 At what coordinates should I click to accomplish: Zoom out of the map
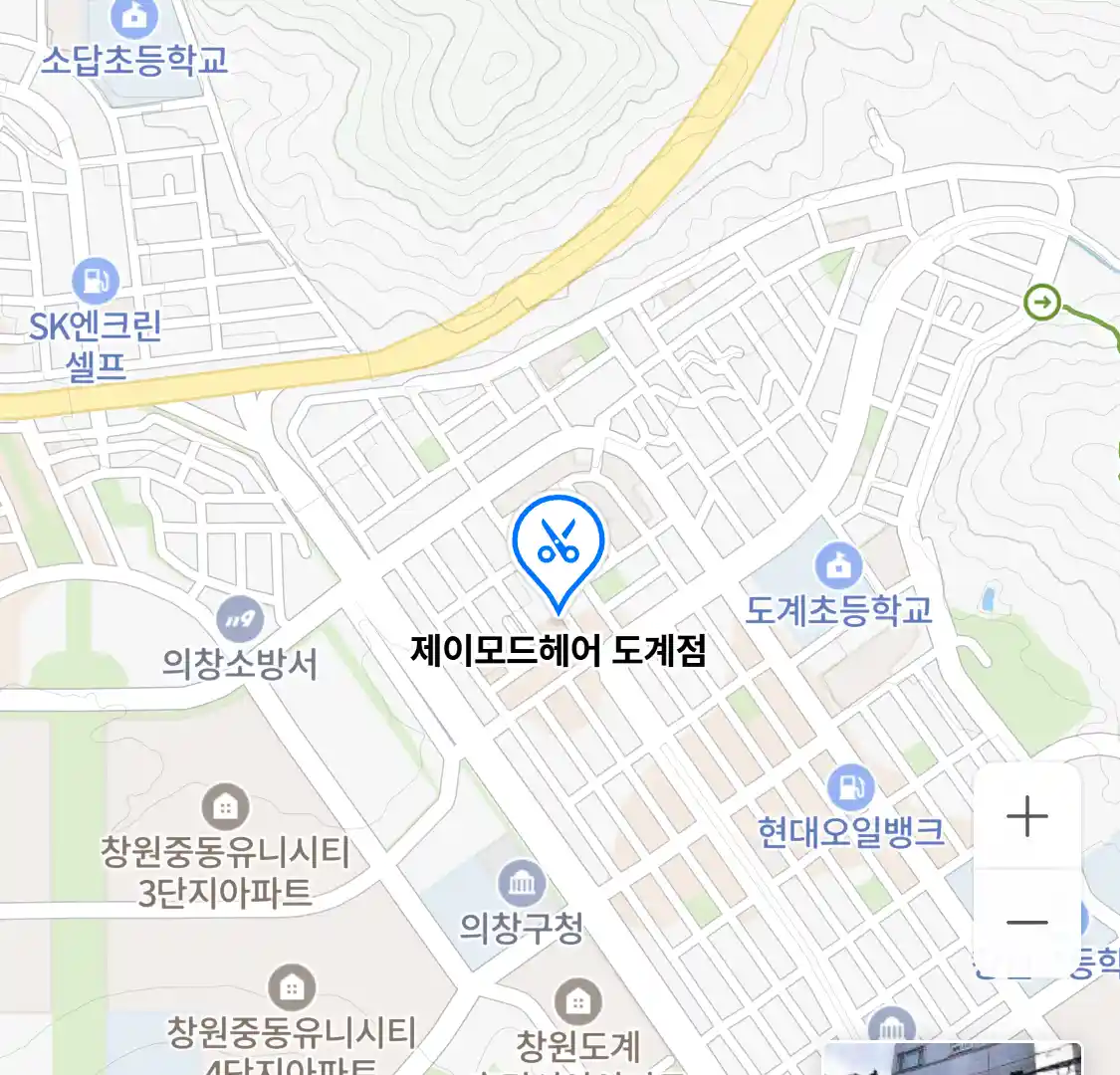1026,923
